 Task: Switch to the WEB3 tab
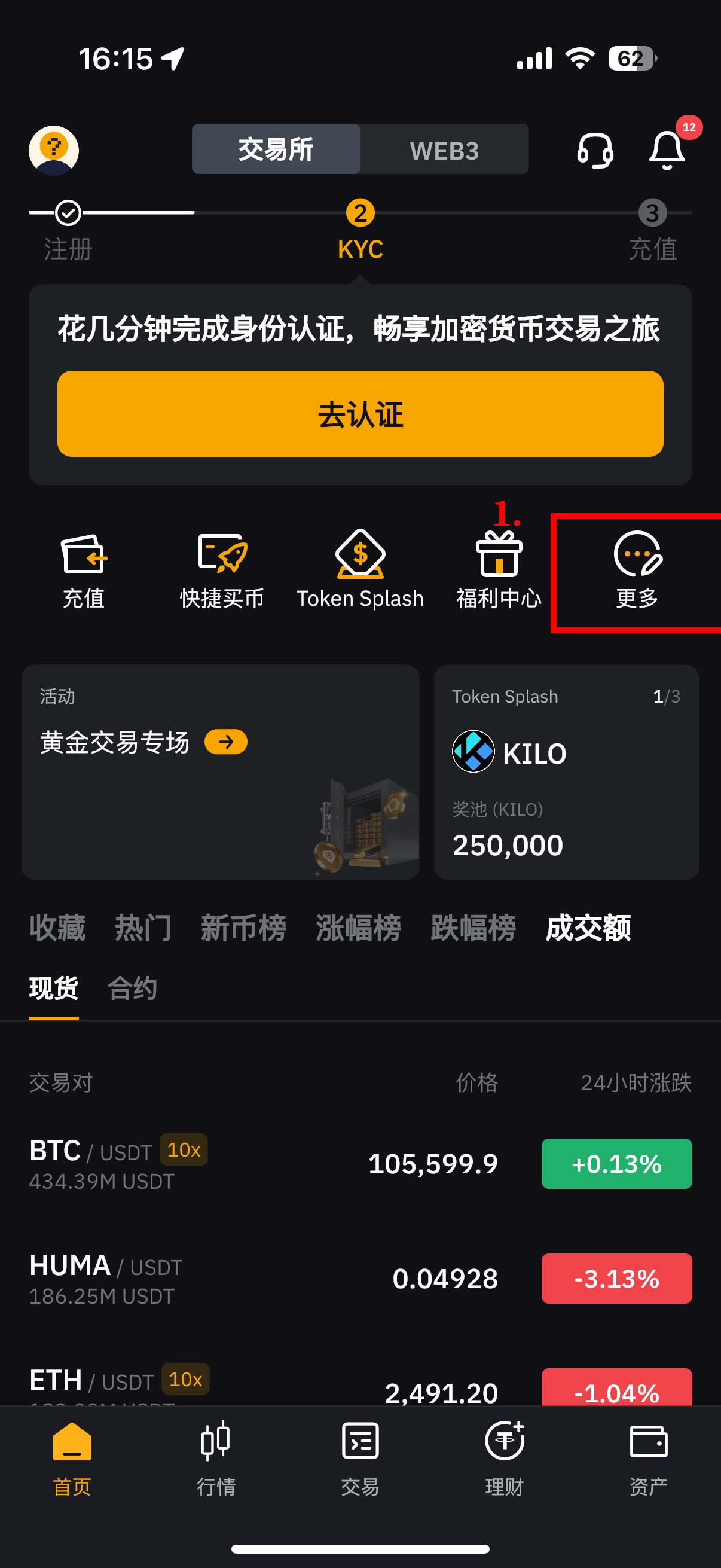pyautogui.click(x=444, y=150)
